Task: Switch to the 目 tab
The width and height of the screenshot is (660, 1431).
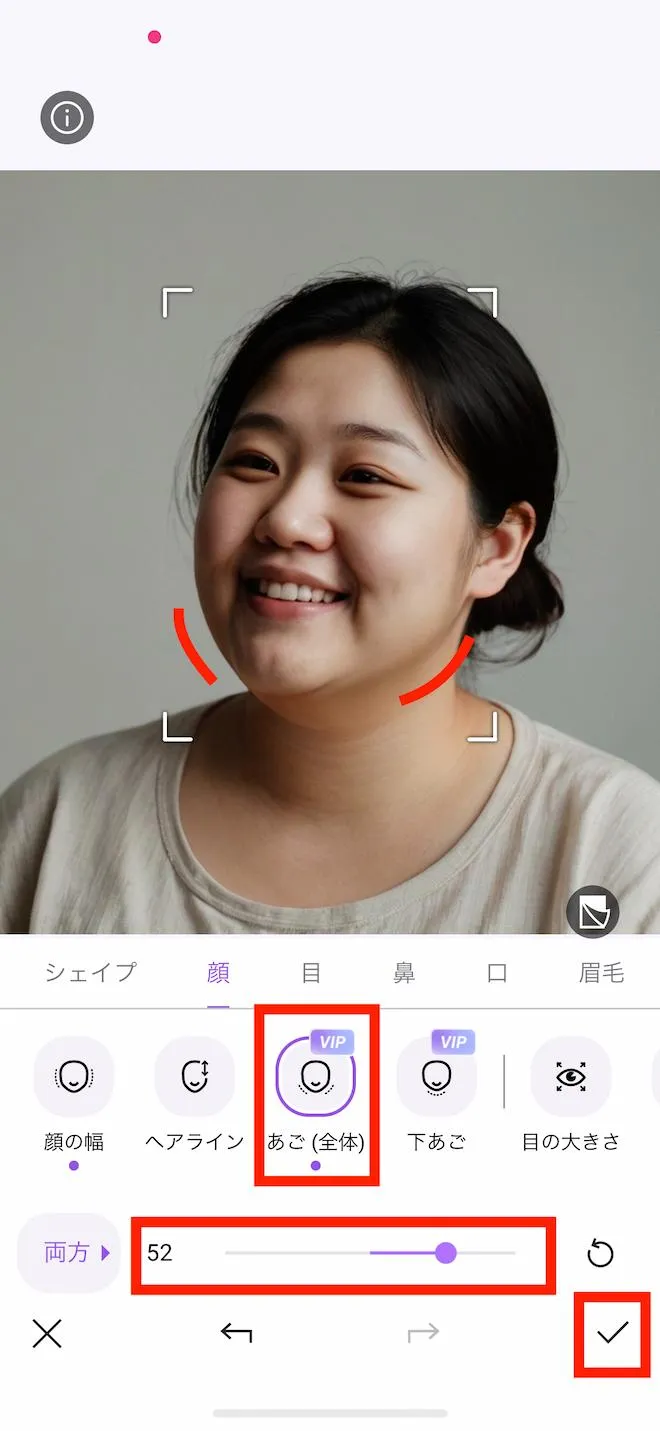Action: click(311, 972)
